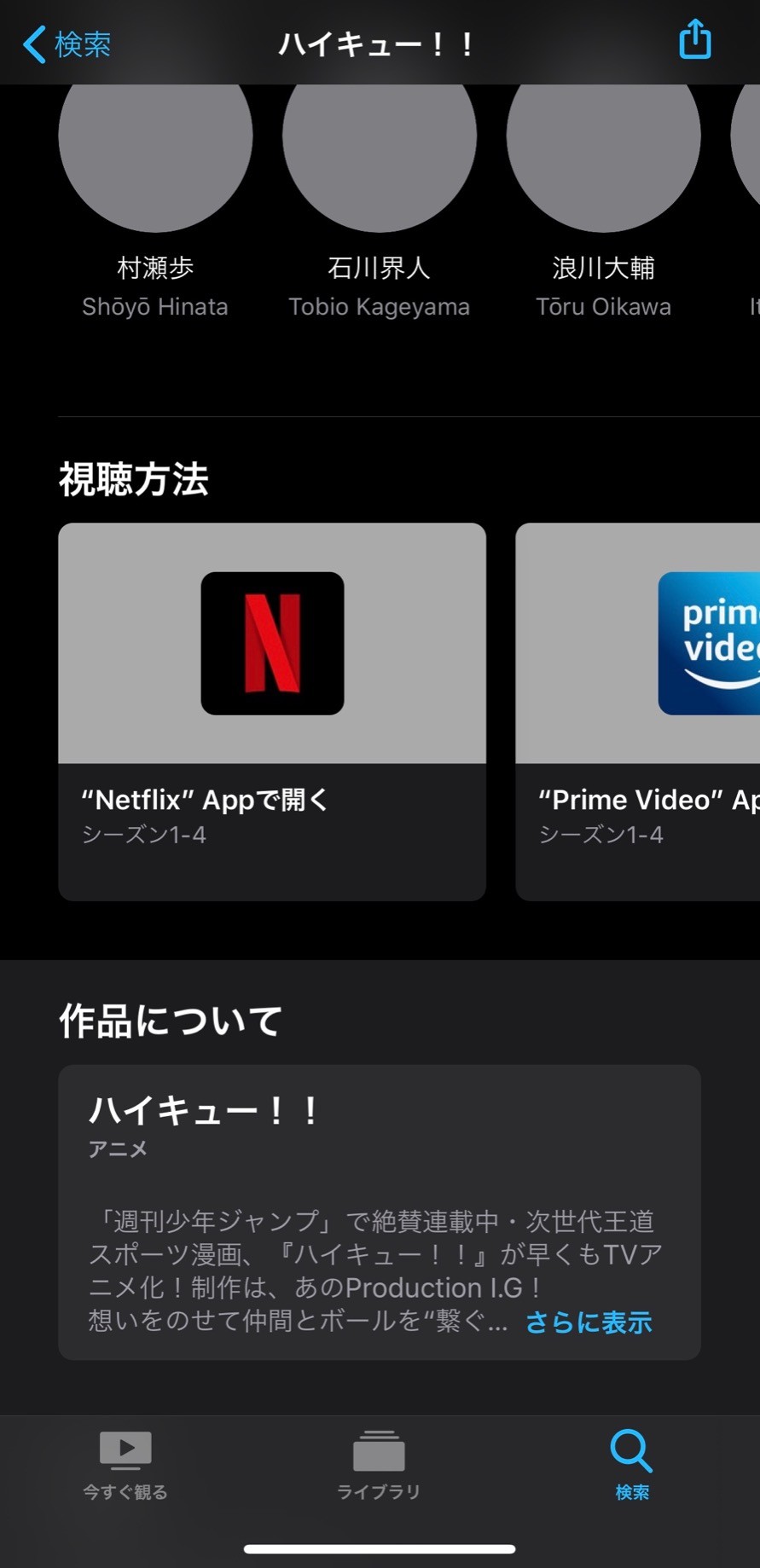Expand description with さらに表示
The width and height of the screenshot is (760, 1568).
[589, 1322]
